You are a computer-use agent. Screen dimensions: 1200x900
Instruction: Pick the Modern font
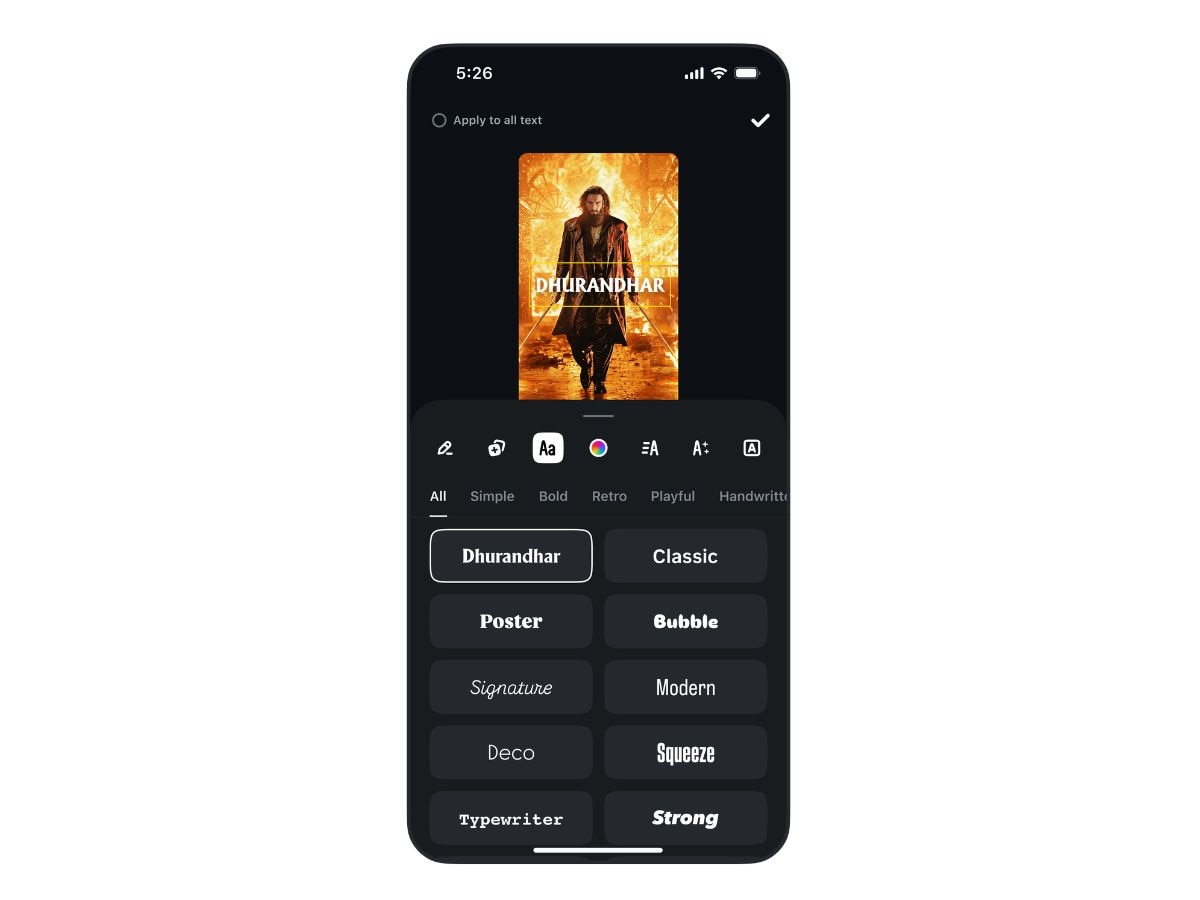coord(685,687)
